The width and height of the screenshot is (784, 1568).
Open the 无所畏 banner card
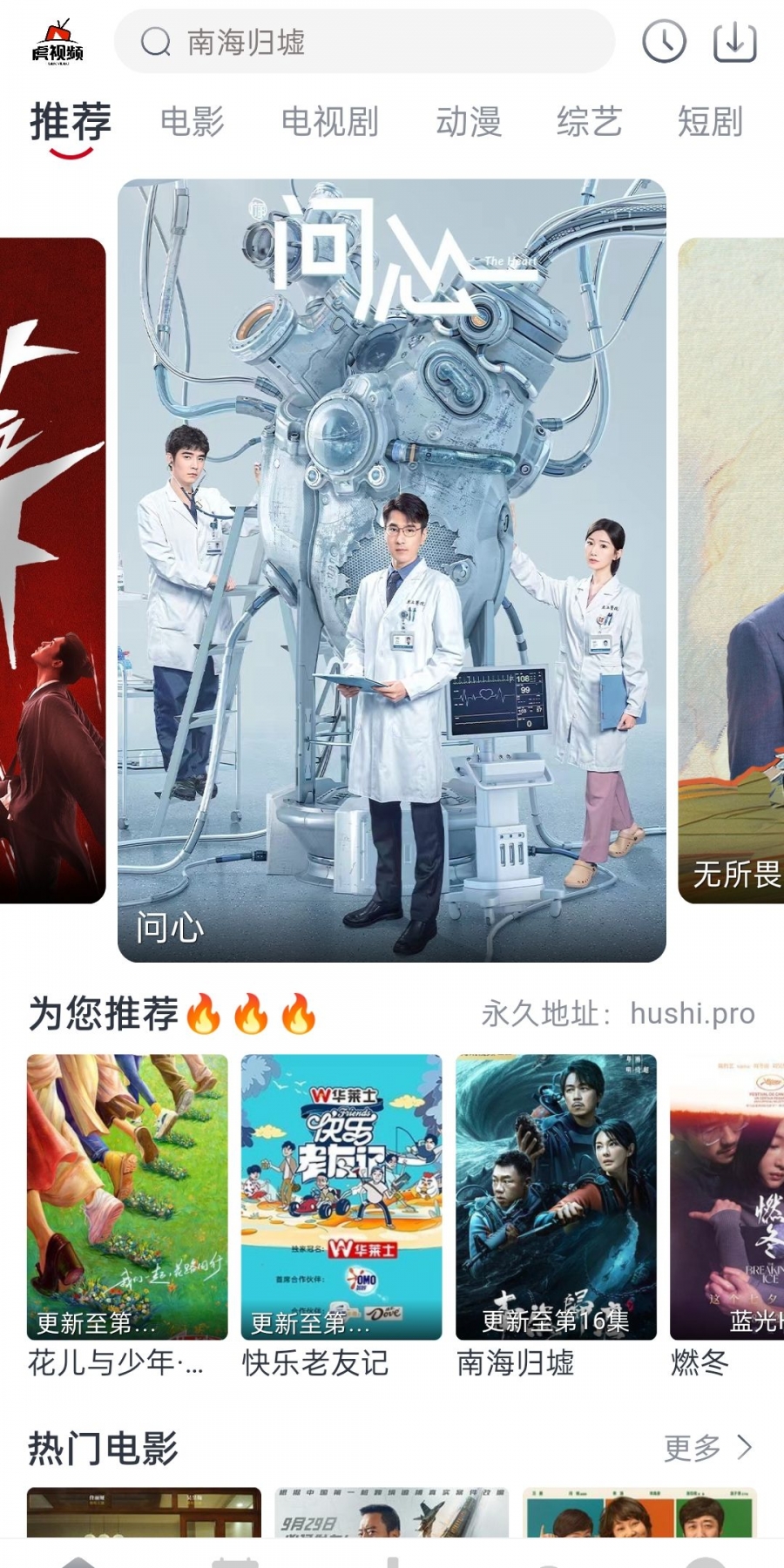pos(732,571)
